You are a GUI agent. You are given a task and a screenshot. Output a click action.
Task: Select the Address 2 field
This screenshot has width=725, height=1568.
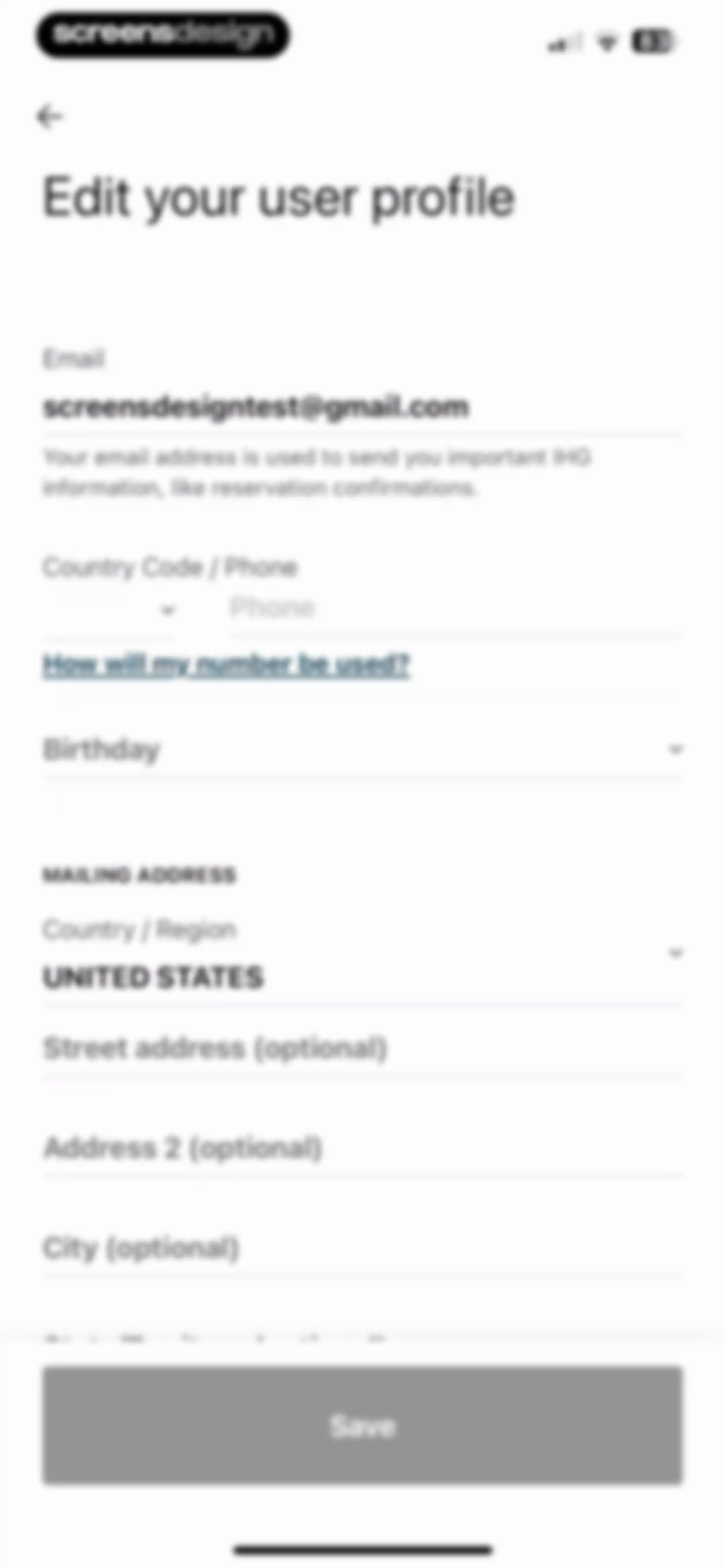point(362,1148)
